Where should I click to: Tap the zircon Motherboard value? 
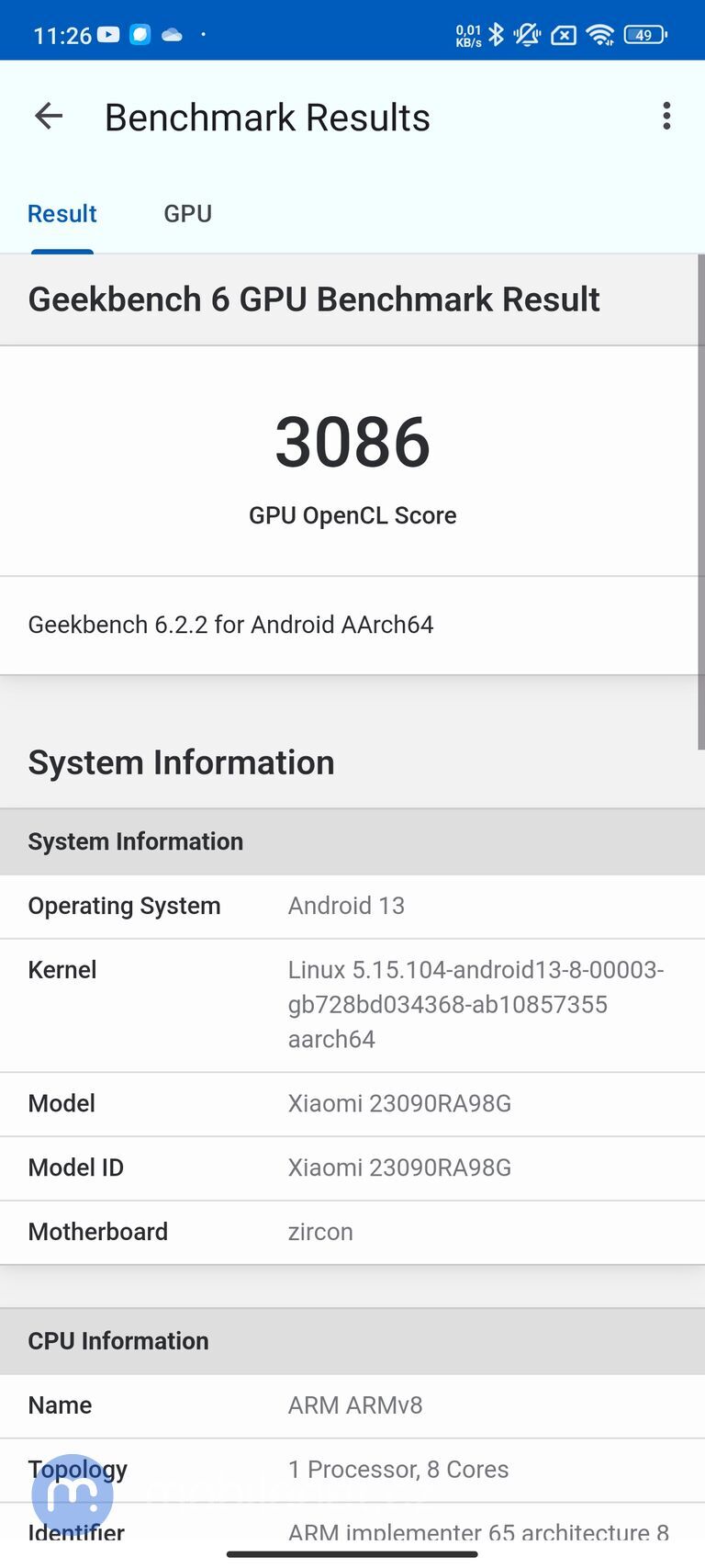click(320, 1232)
